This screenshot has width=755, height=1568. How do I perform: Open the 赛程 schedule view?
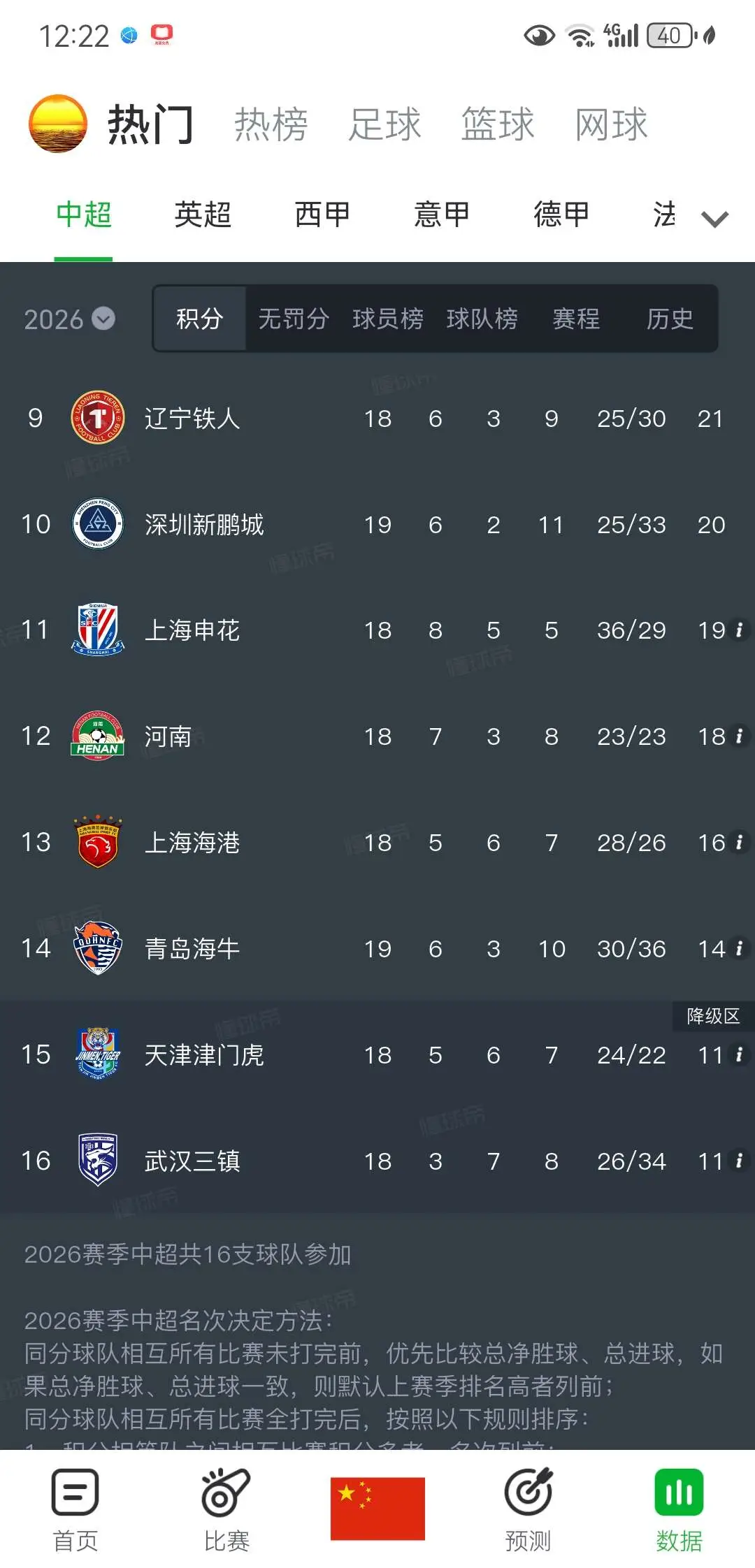[576, 319]
